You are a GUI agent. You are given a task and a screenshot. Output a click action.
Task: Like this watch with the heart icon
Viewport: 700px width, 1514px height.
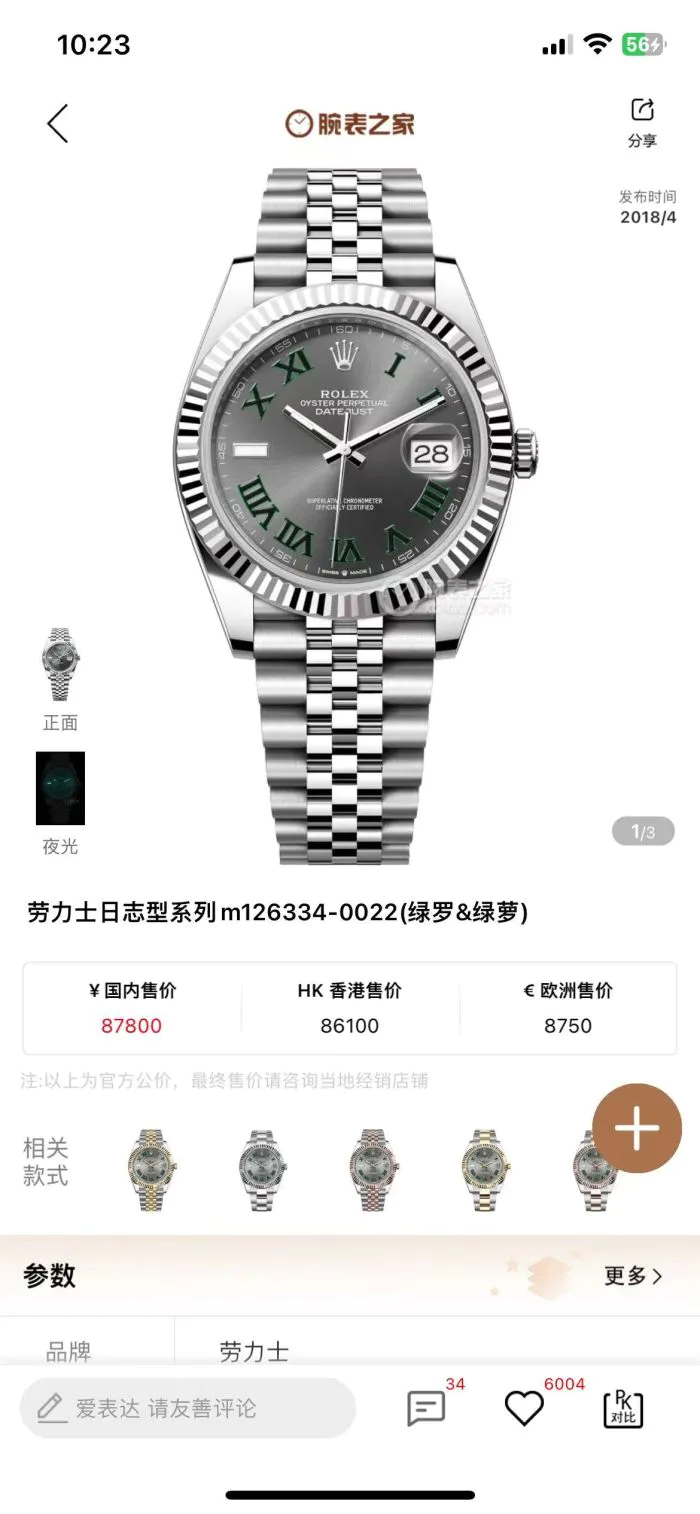tap(524, 1408)
